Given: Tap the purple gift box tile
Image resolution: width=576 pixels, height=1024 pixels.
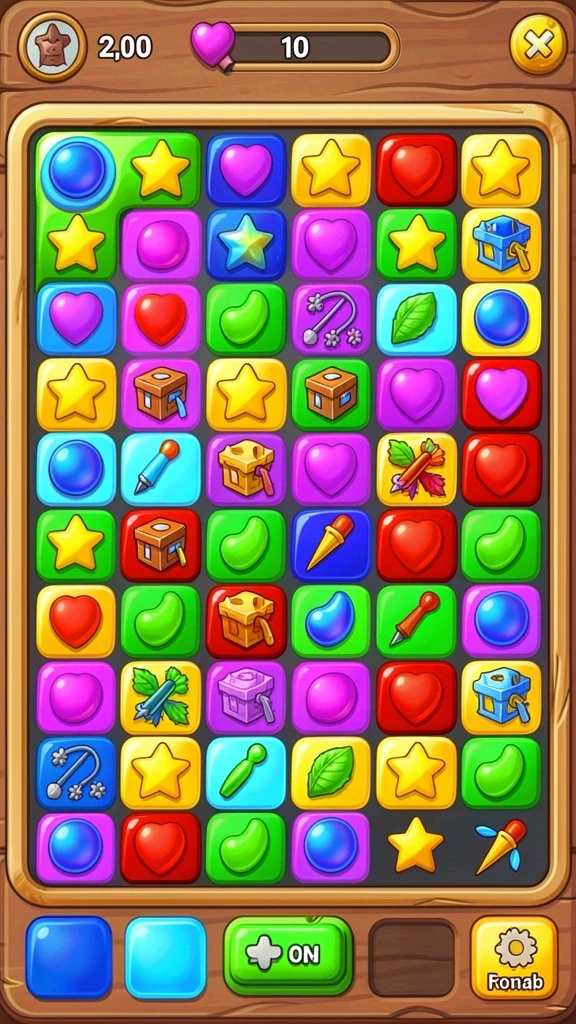Looking at the screenshot, I should (x=246, y=696).
